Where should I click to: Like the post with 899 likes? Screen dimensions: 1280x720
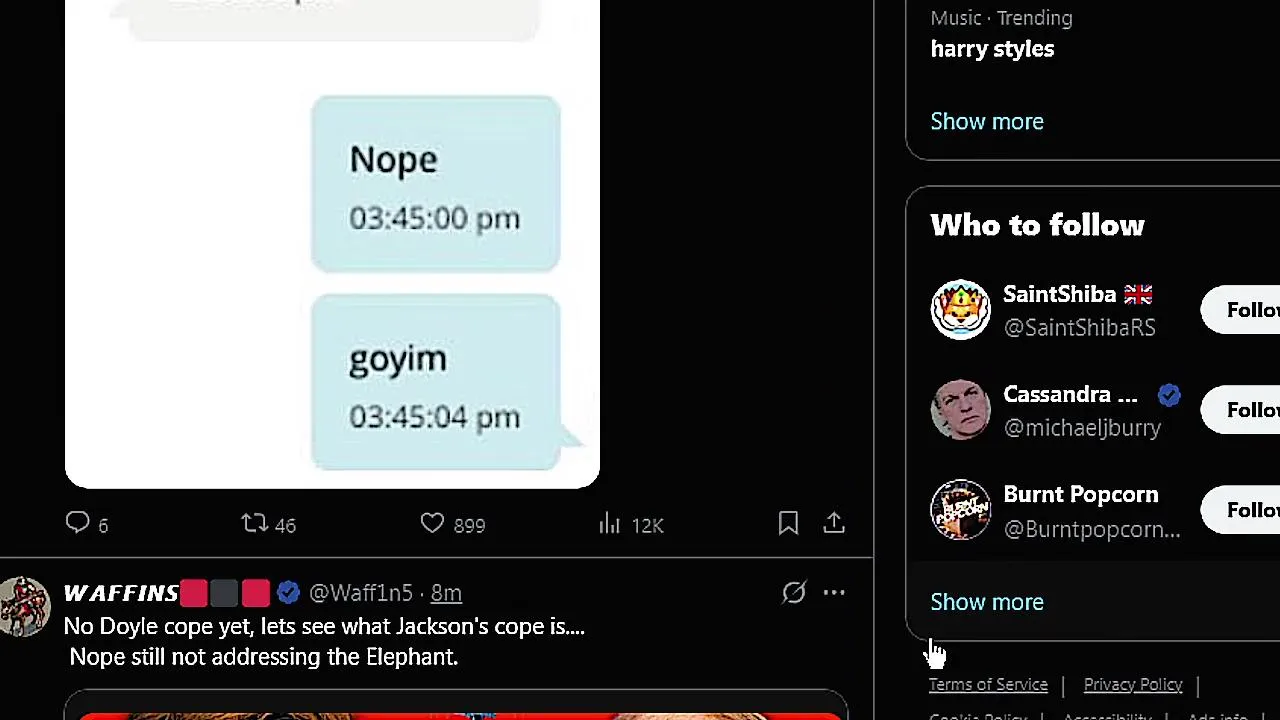(x=433, y=523)
